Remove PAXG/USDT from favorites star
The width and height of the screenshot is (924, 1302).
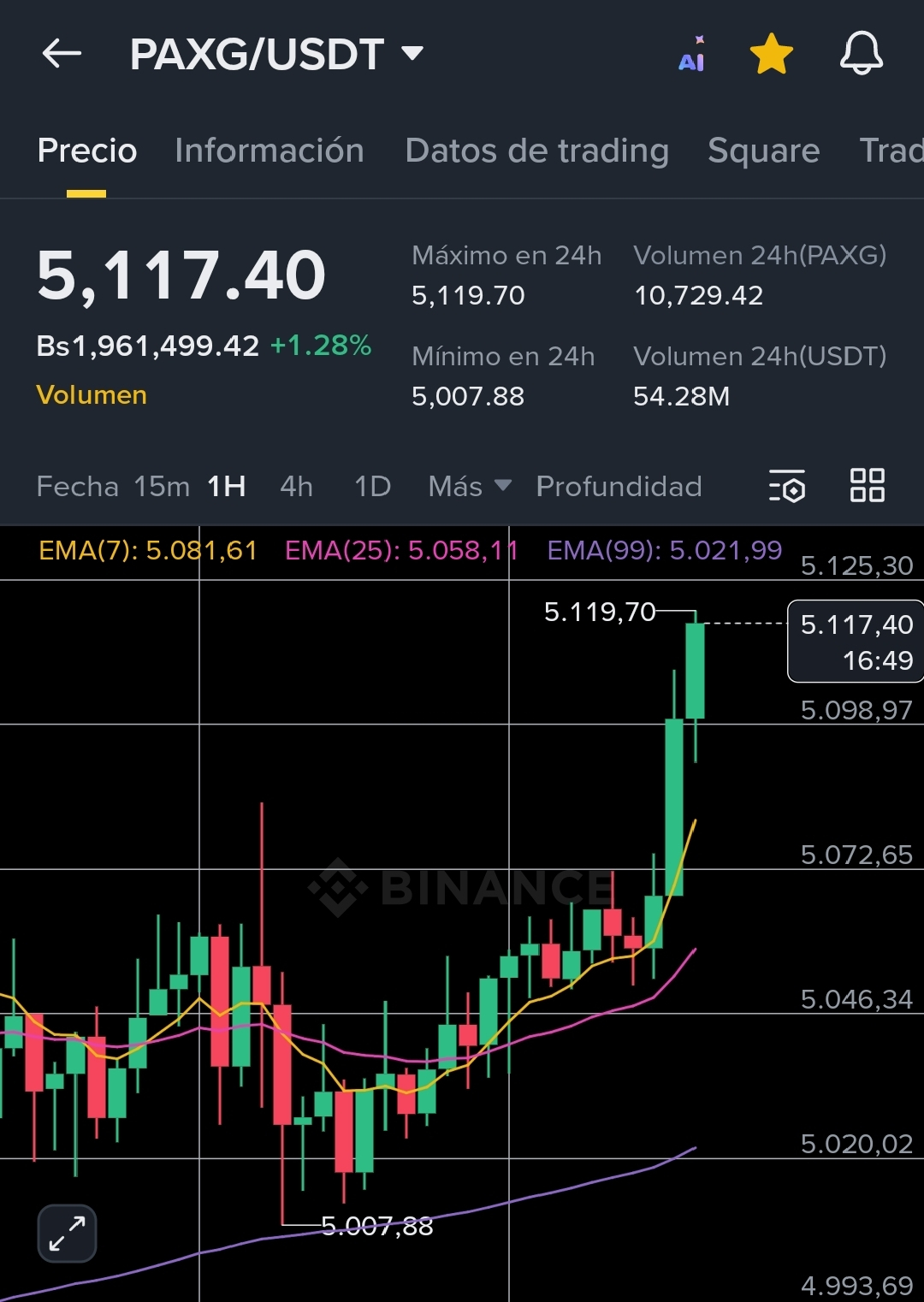click(772, 54)
